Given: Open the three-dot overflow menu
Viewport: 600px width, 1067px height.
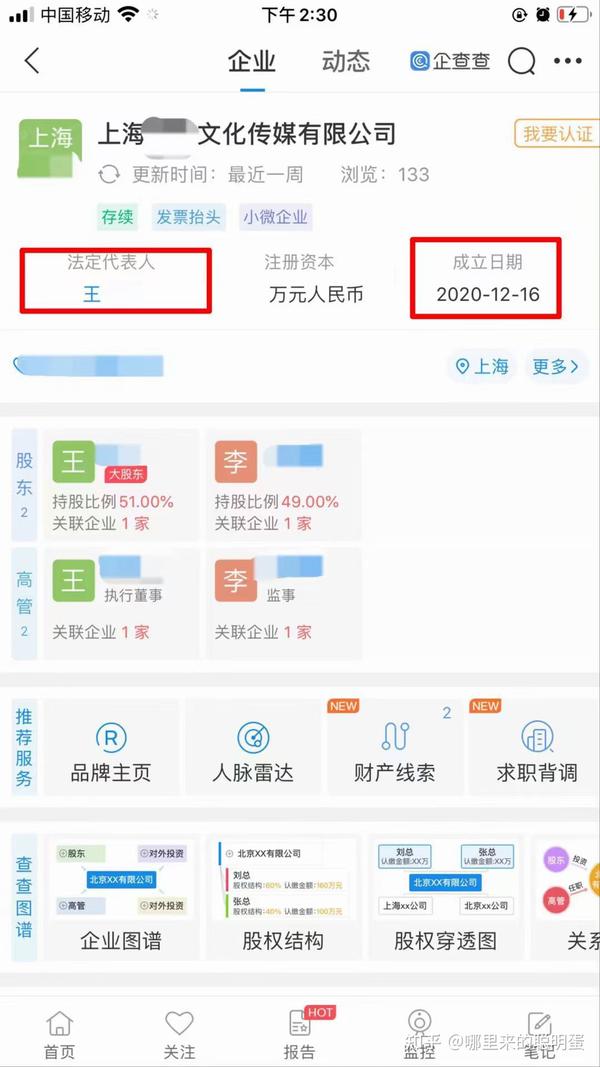Looking at the screenshot, I should tap(567, 61).
